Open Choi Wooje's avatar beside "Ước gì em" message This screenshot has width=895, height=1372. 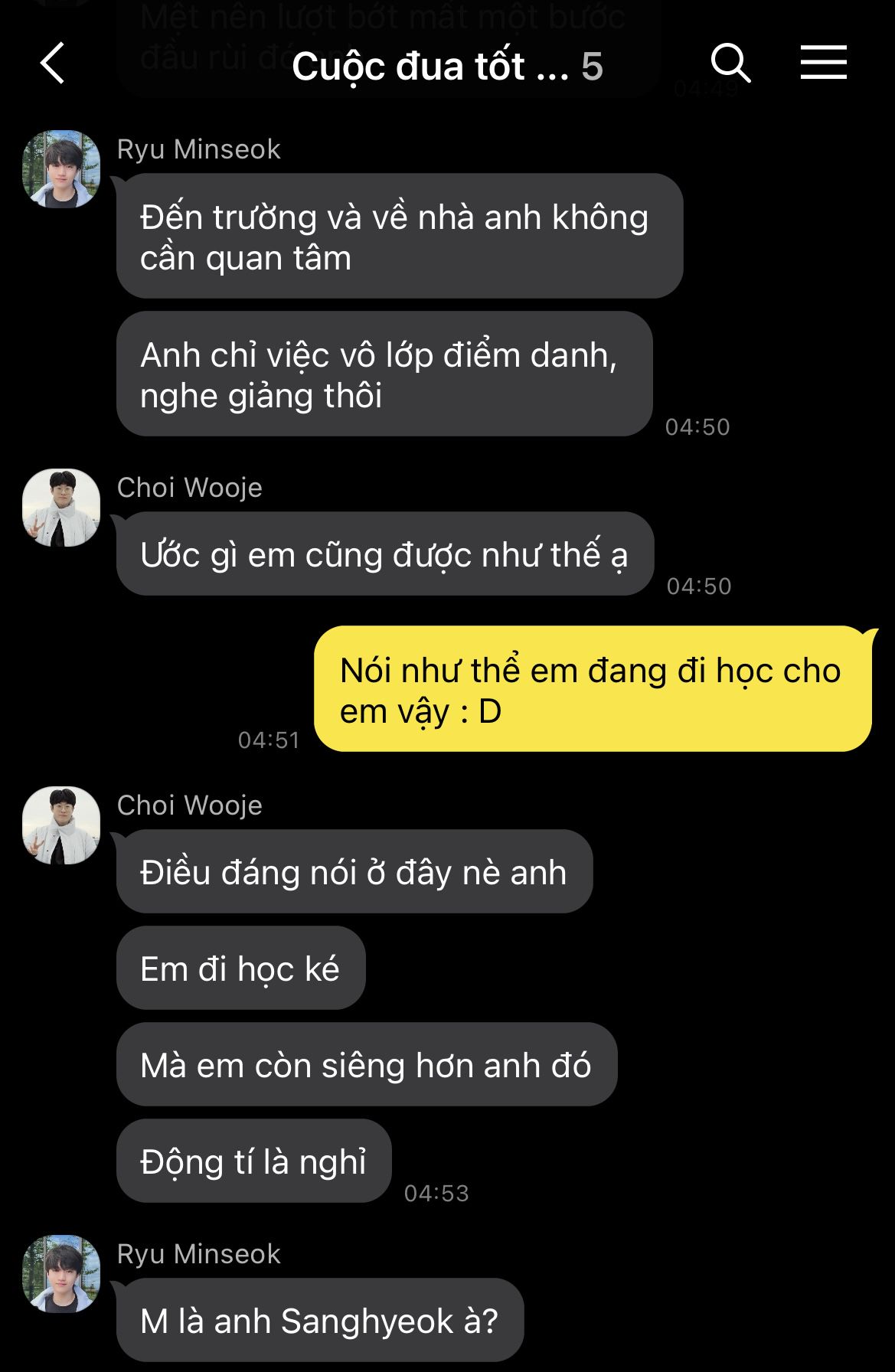[61, 508]
